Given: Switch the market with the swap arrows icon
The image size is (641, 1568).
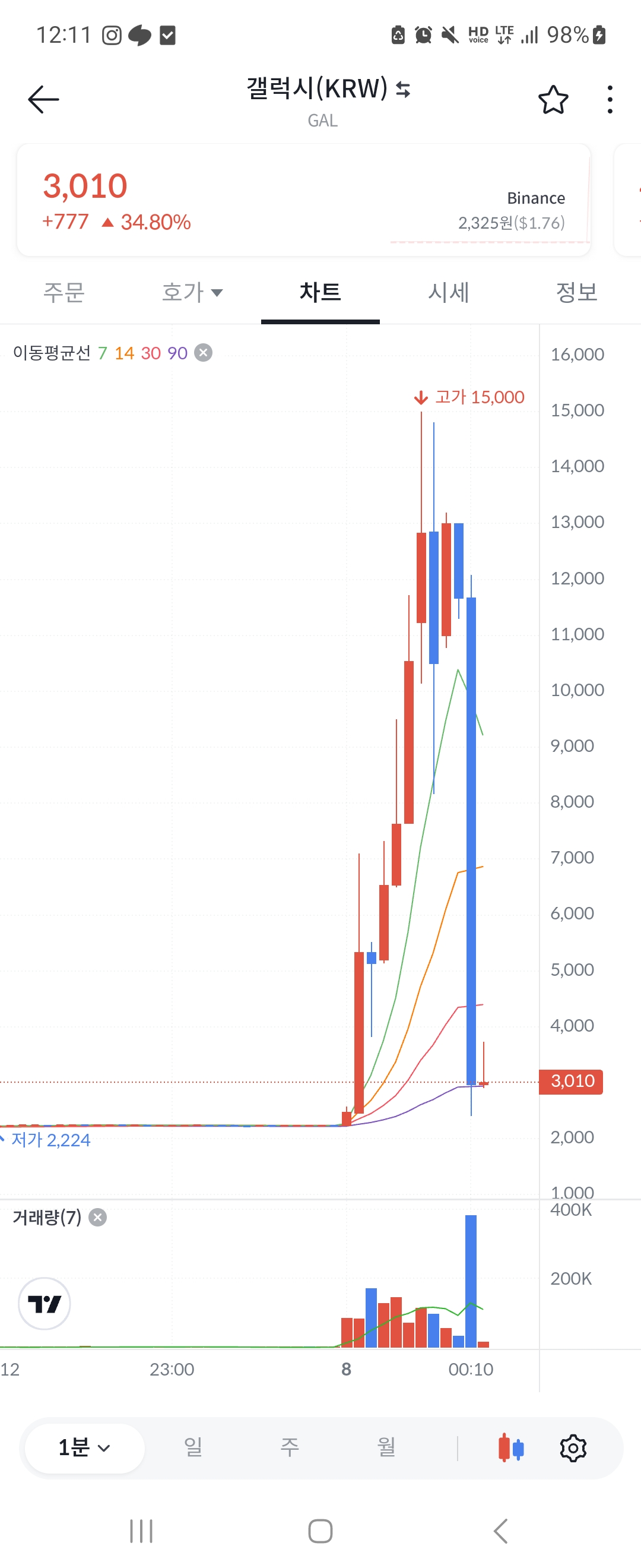Looking at the screenshot, I should coord(402,90).
